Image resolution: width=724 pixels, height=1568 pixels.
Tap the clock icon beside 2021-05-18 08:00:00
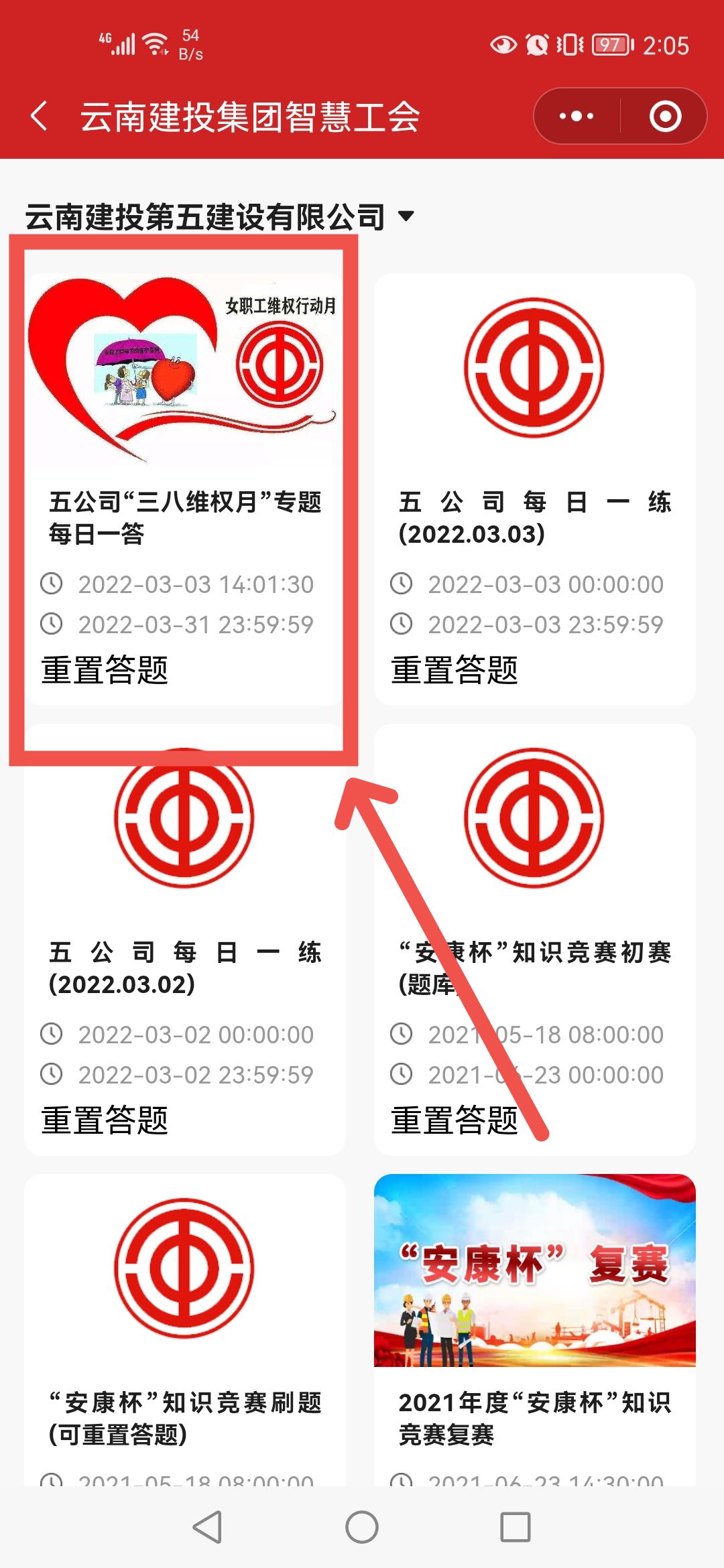402,1035
